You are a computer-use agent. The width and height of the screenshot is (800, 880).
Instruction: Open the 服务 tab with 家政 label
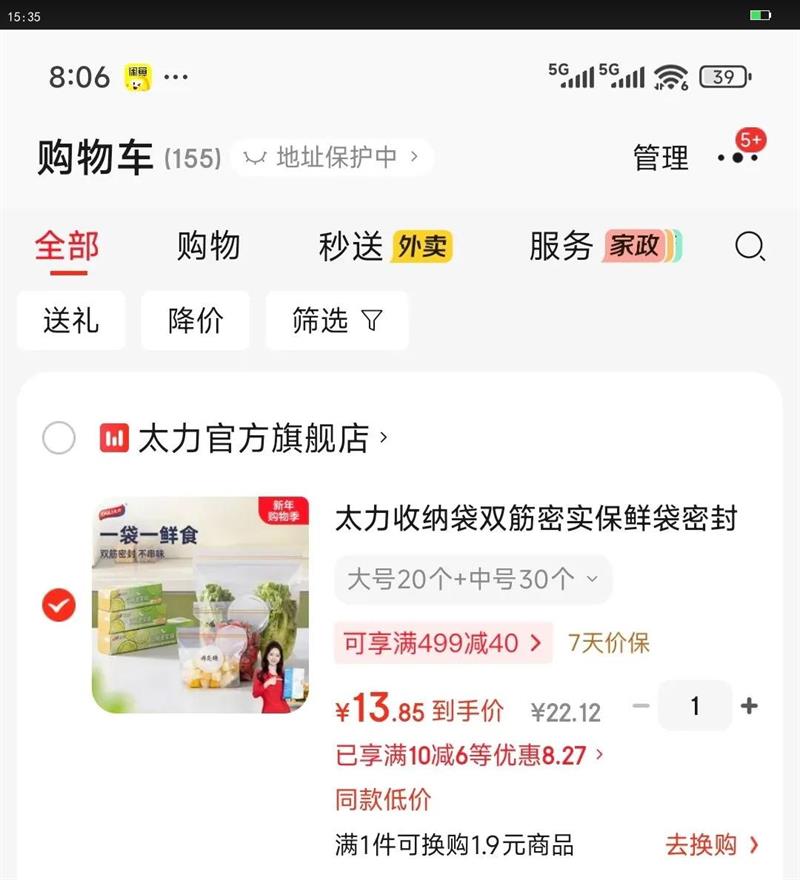pyautogui.click(x=564, y=246)
